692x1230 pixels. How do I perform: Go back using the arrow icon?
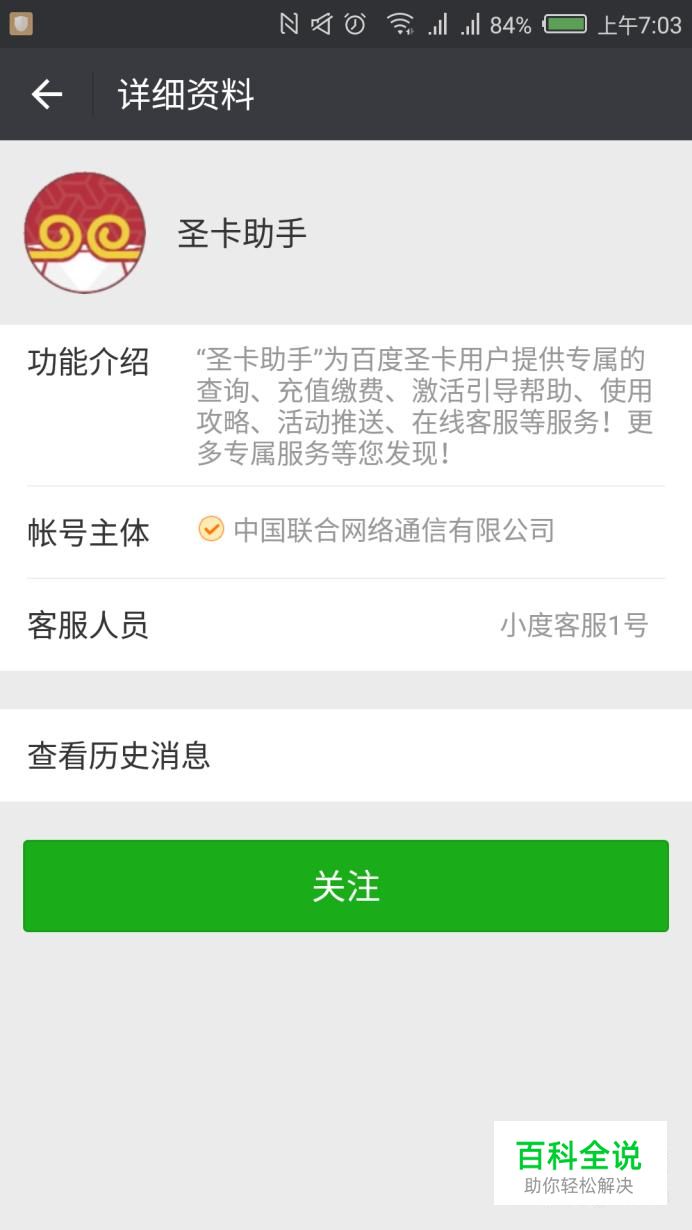tap(47, 95)
